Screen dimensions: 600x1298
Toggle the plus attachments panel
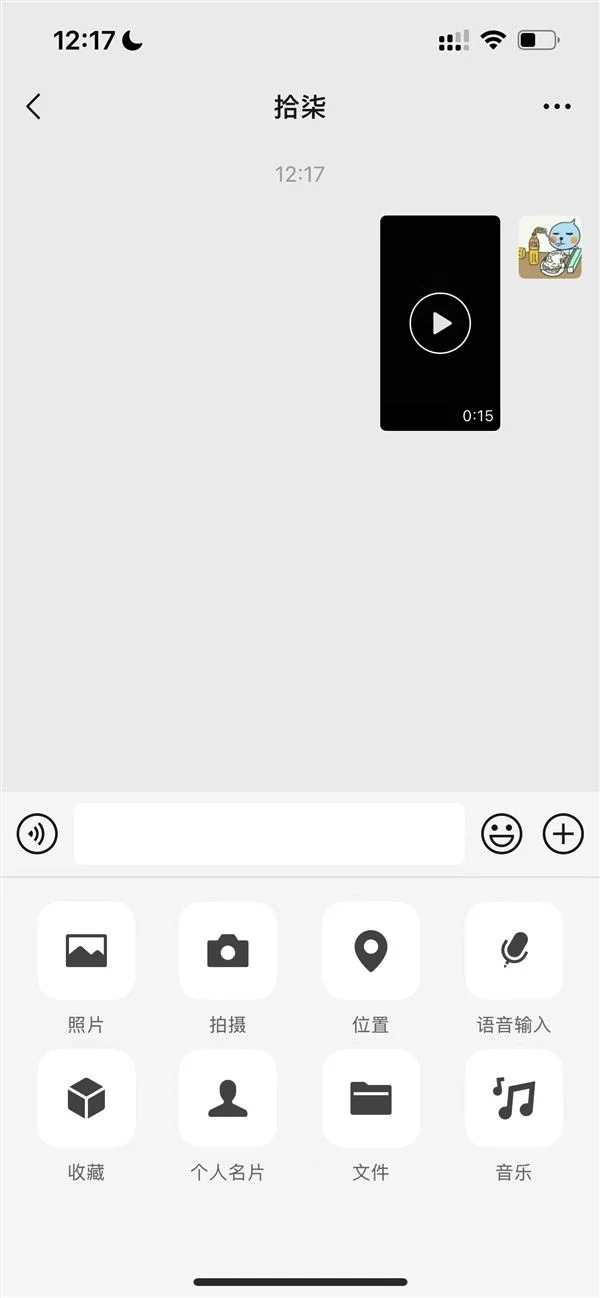tap(563, 833)
